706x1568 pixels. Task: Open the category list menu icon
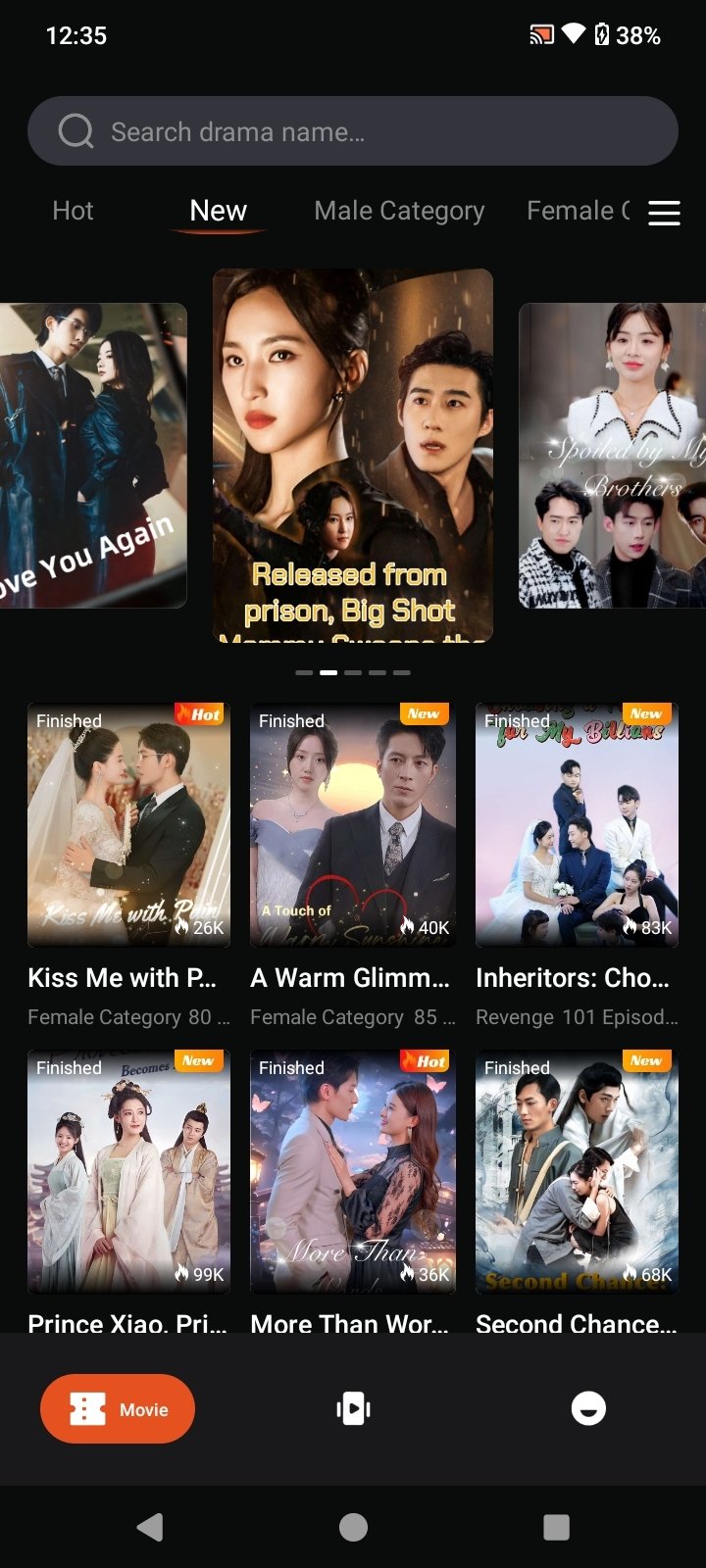tap(664, 213)
